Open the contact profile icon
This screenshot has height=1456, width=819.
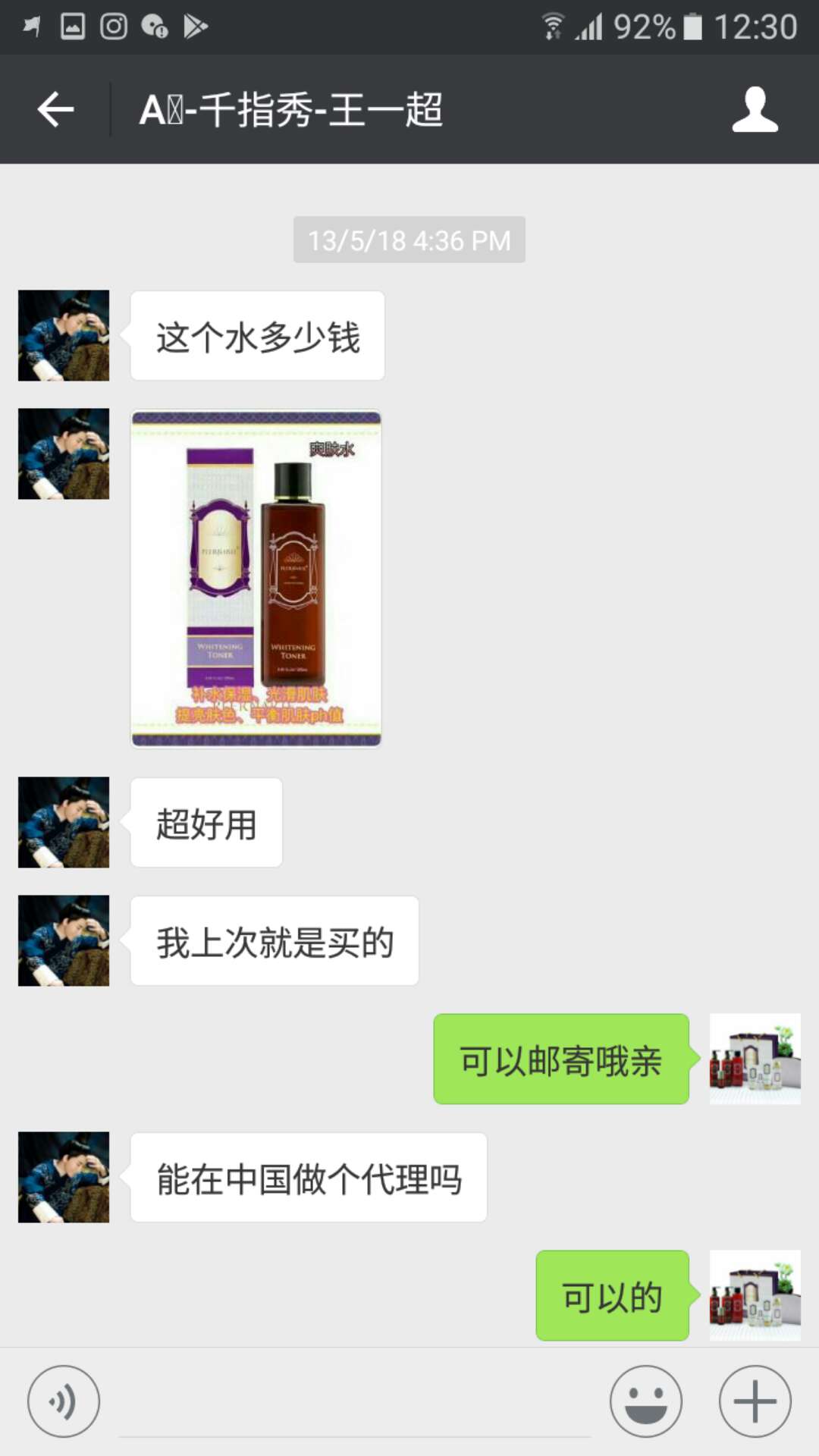click(x=755, y=110)
